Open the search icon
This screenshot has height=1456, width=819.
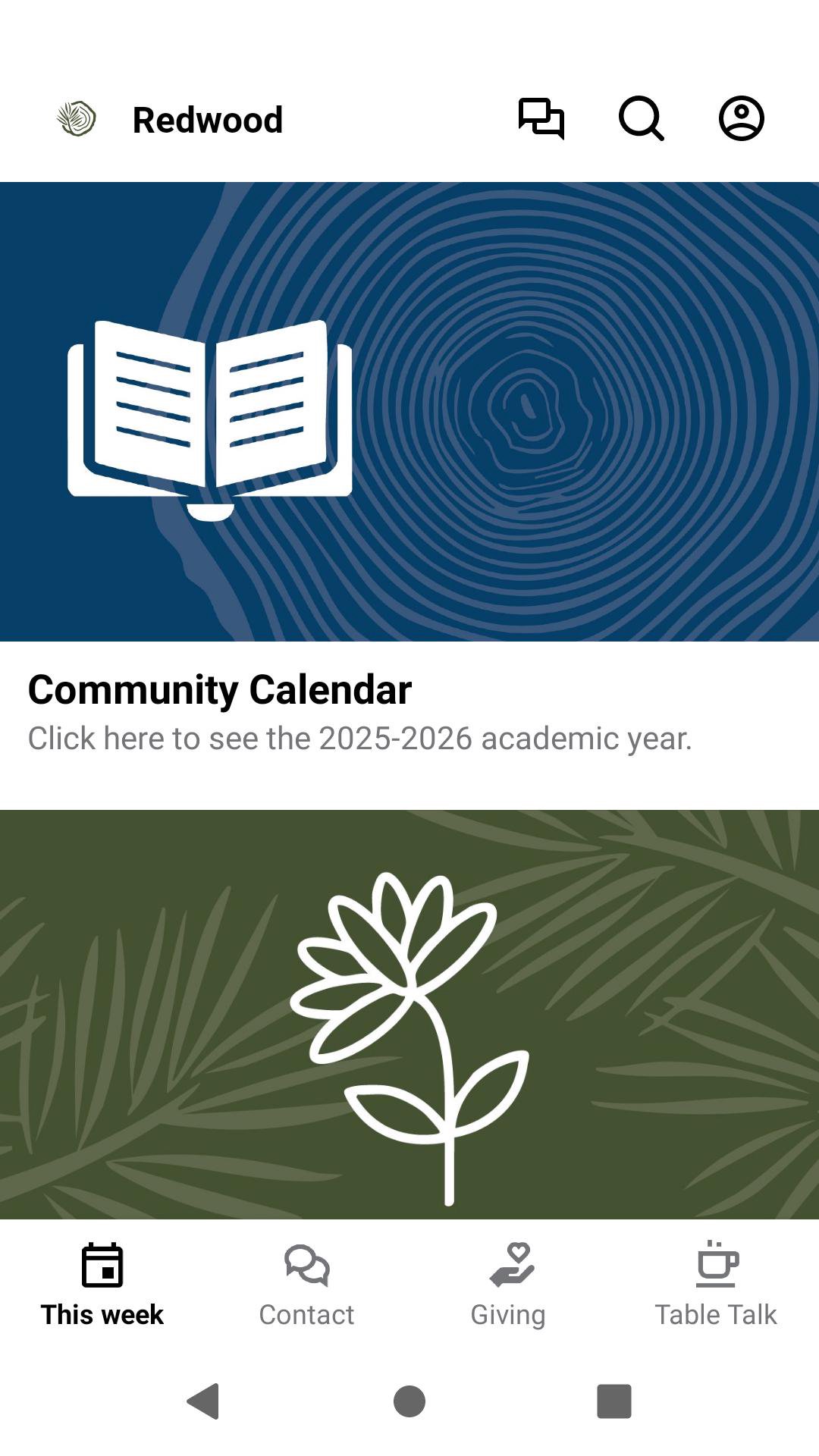click(641, 119)
